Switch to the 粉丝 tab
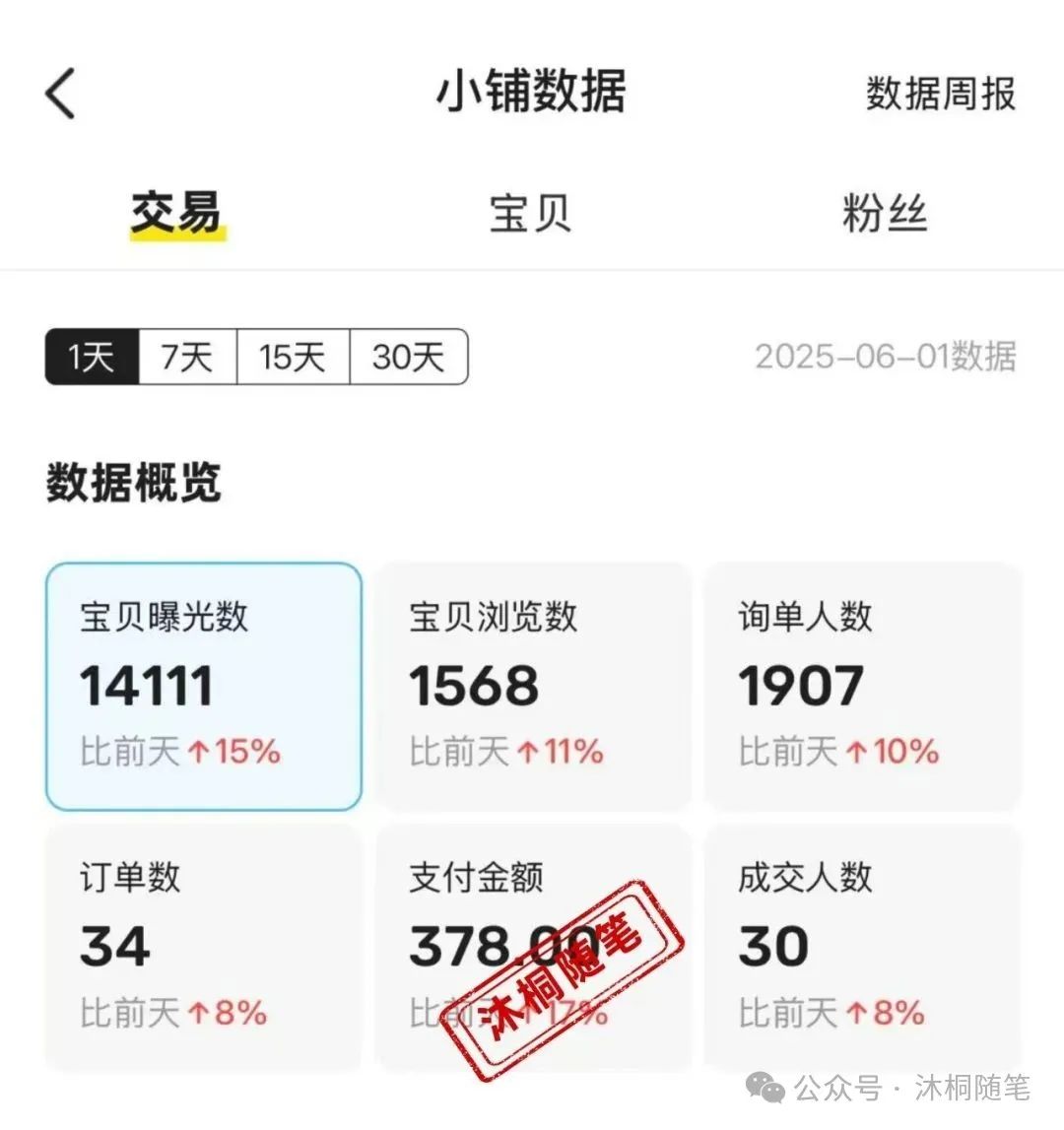This screenshot has height=1130, width=1064. (x=884, y=213)
